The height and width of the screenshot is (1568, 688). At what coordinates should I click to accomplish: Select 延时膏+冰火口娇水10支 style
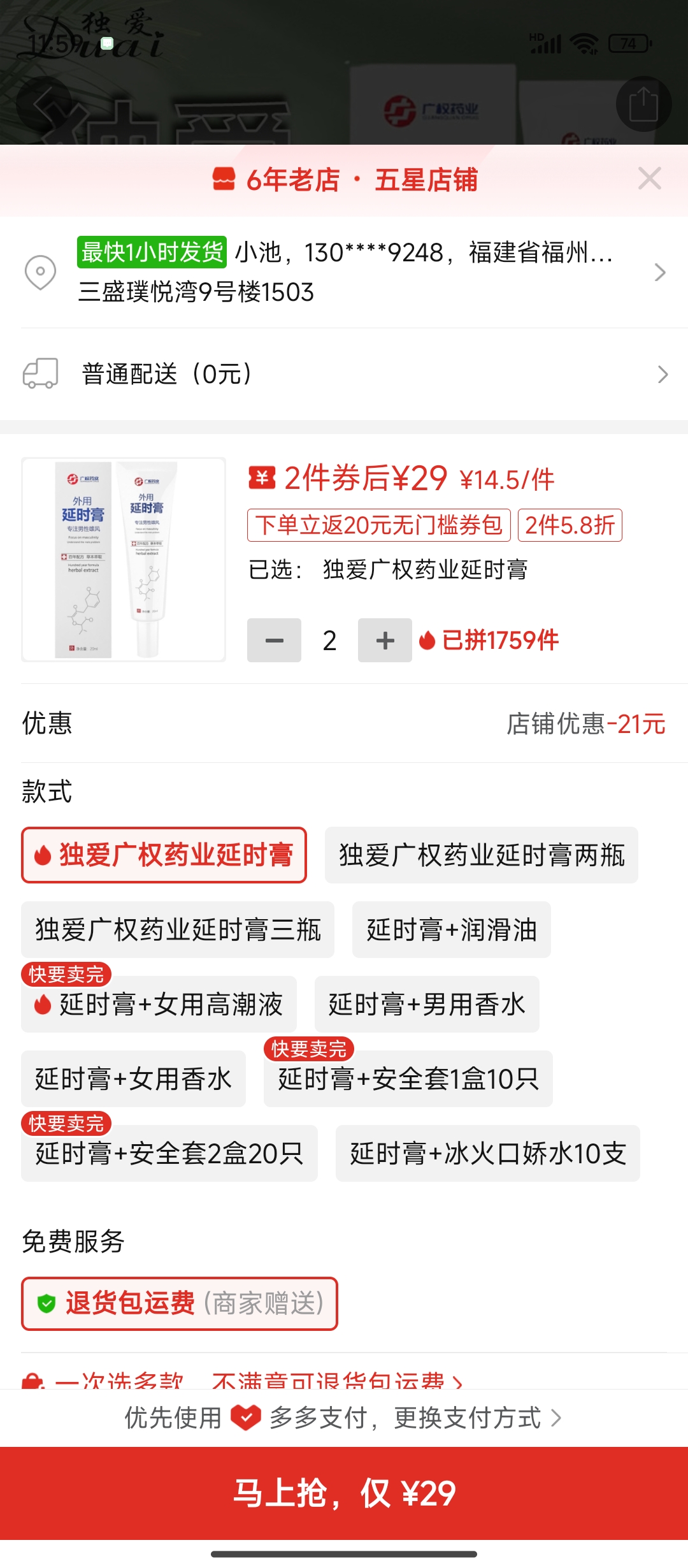tap(487, 1154)
